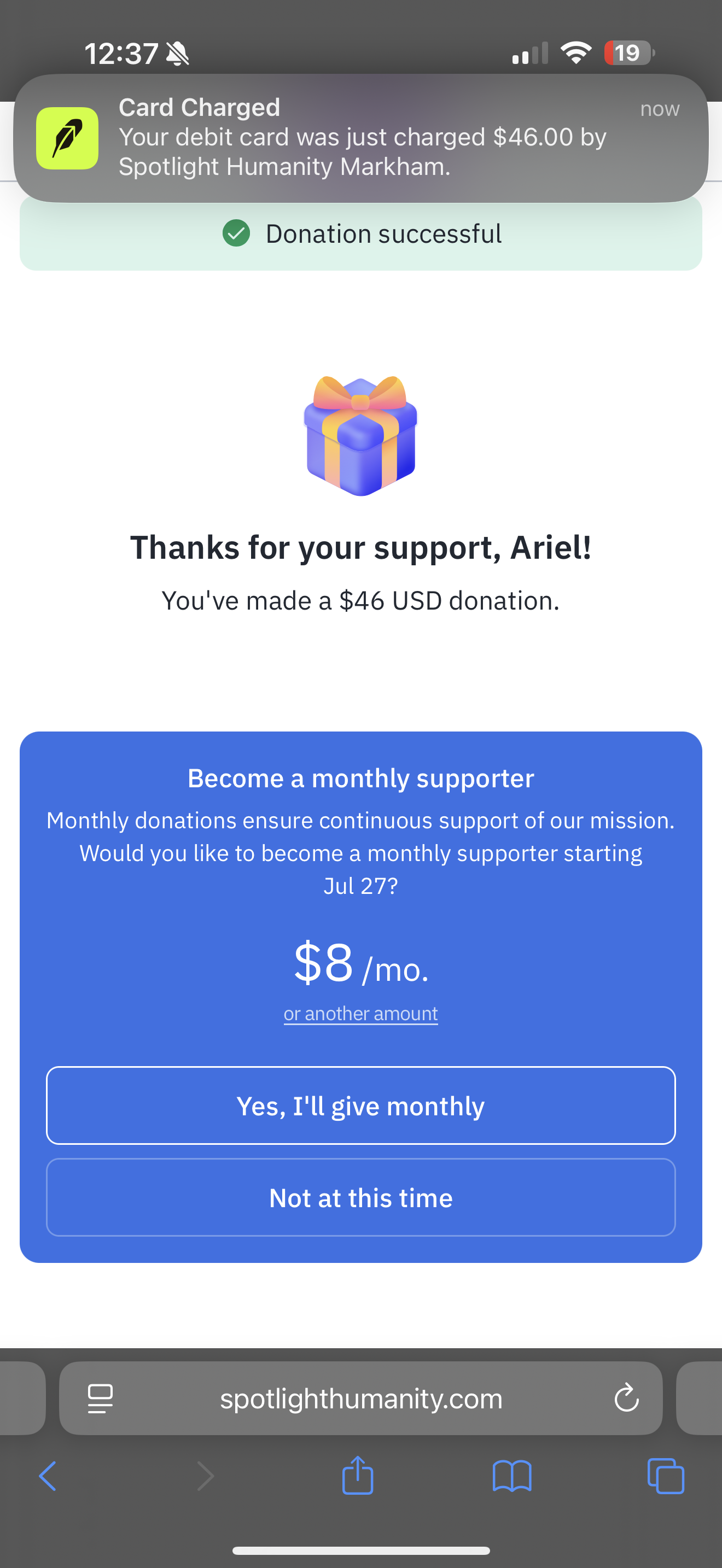Go back to the previous page
This screenshot has width=722, height=1568.
(48, 1476)
